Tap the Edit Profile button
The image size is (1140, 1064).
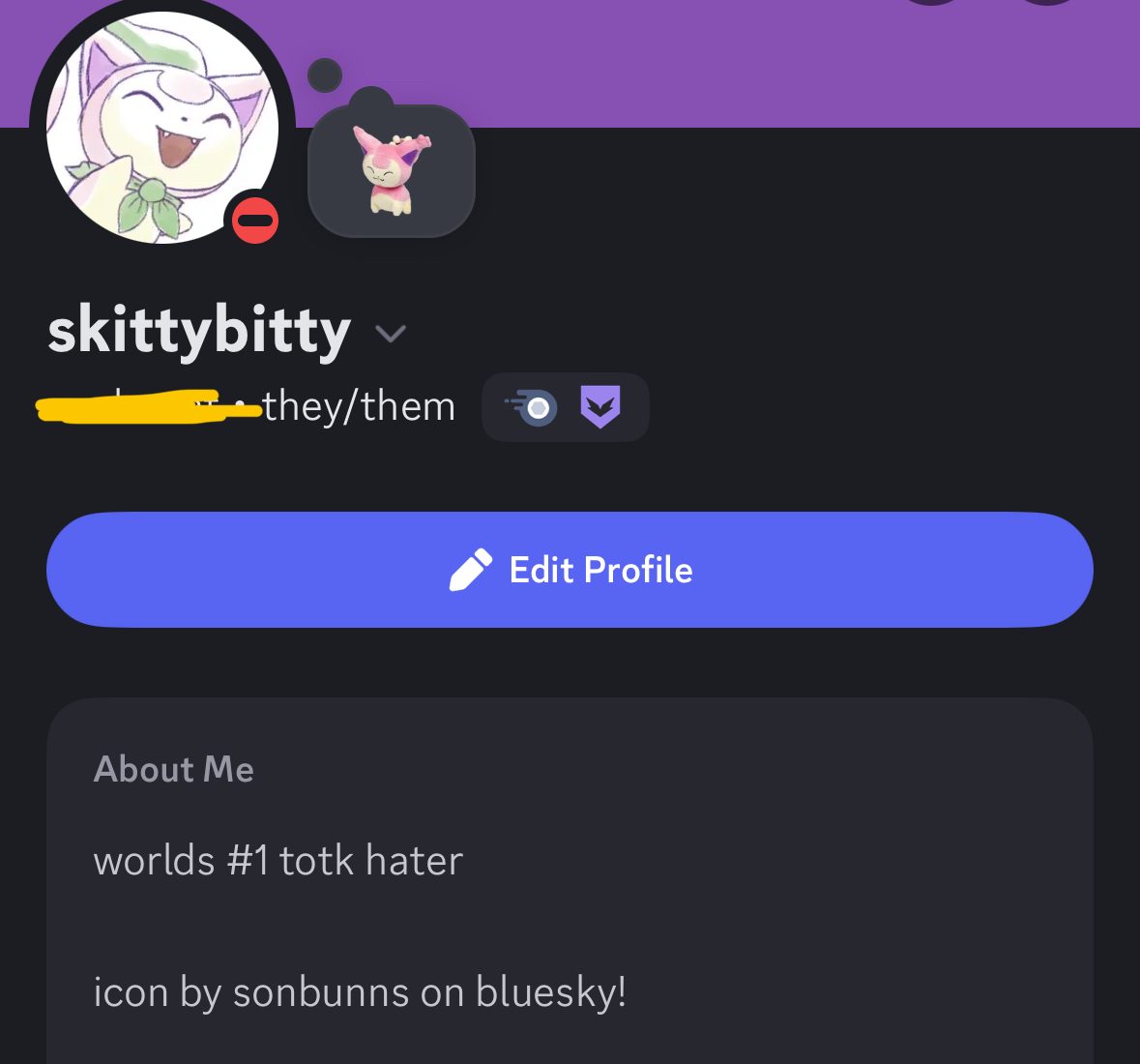(570, 570)
